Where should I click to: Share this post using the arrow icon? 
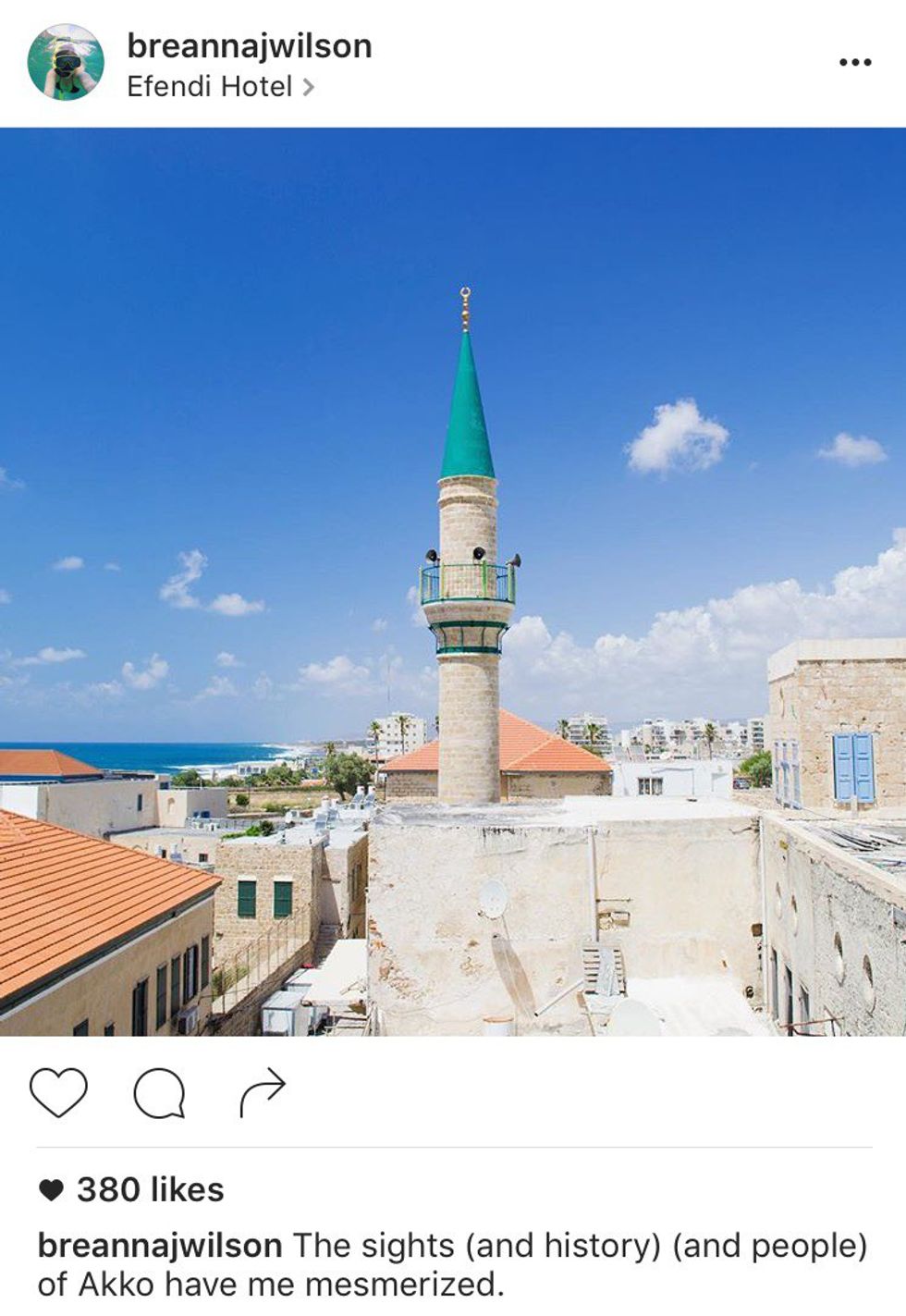pos(263,1093)
